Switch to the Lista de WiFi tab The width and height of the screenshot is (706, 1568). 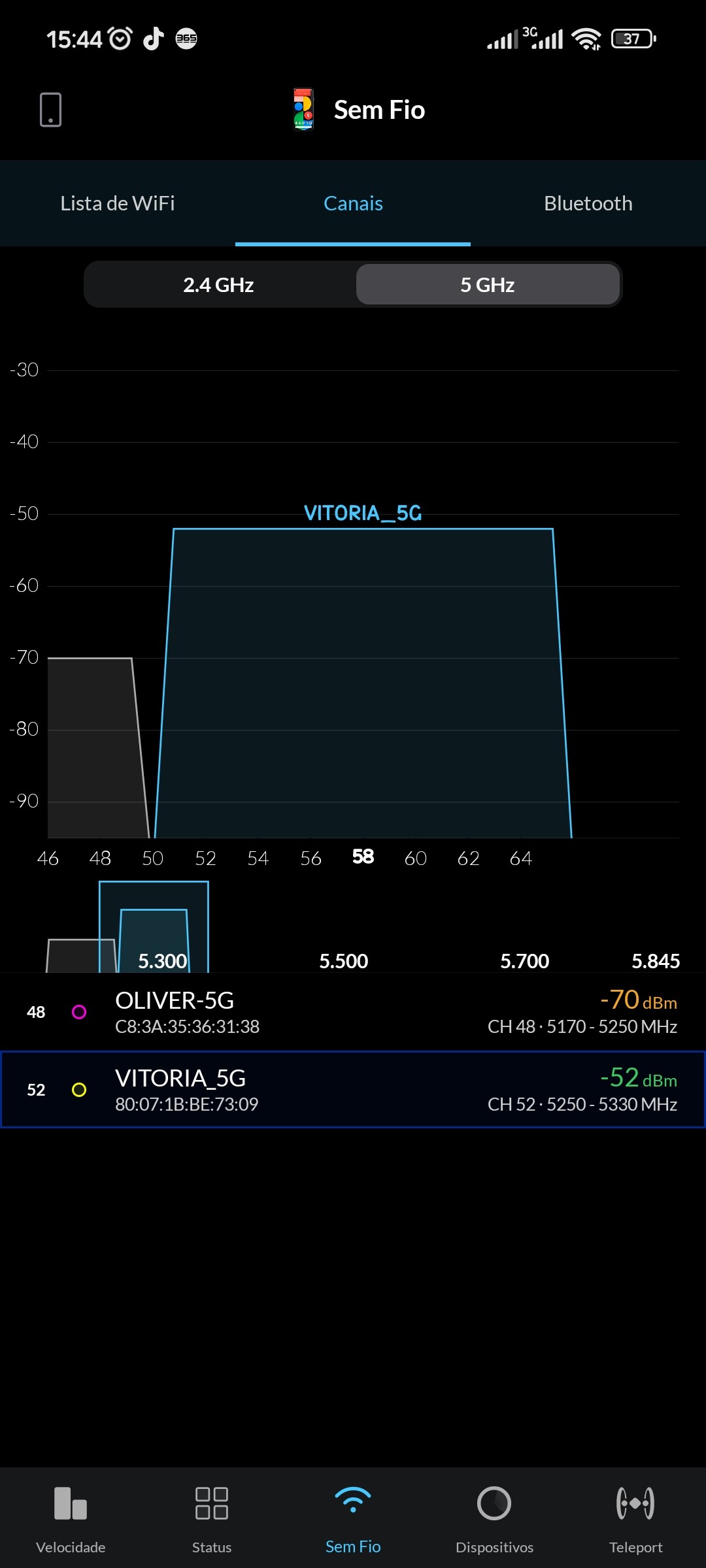click(118, 203)
